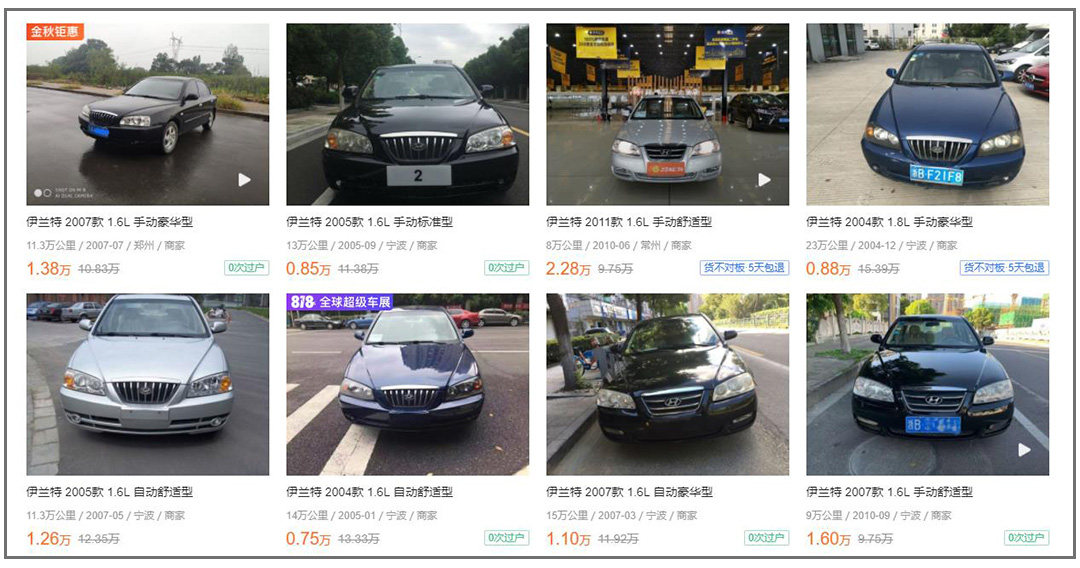1080x568 pixels.
Task: Open the 伊兰特 2007款 1.6L 自动豪华型 listing
Action: (x=667, y=384)
